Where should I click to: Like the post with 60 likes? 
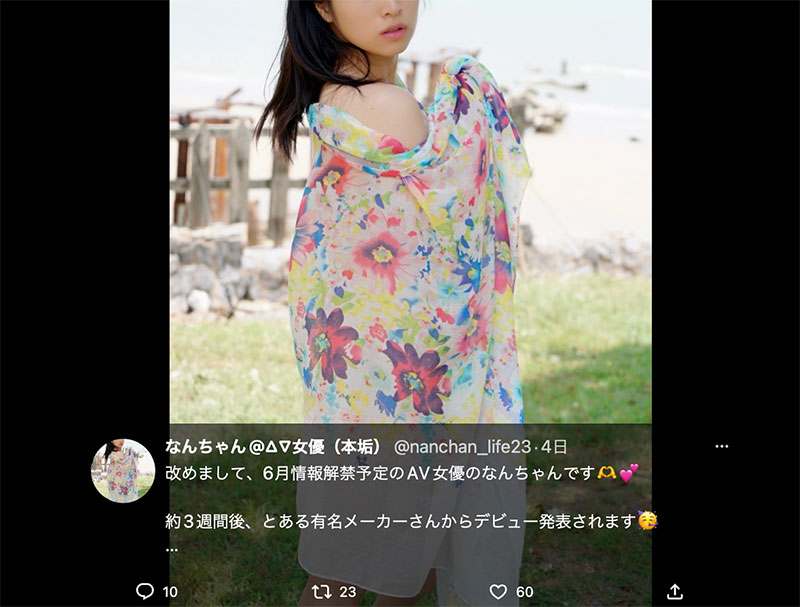tap(498, 591)
